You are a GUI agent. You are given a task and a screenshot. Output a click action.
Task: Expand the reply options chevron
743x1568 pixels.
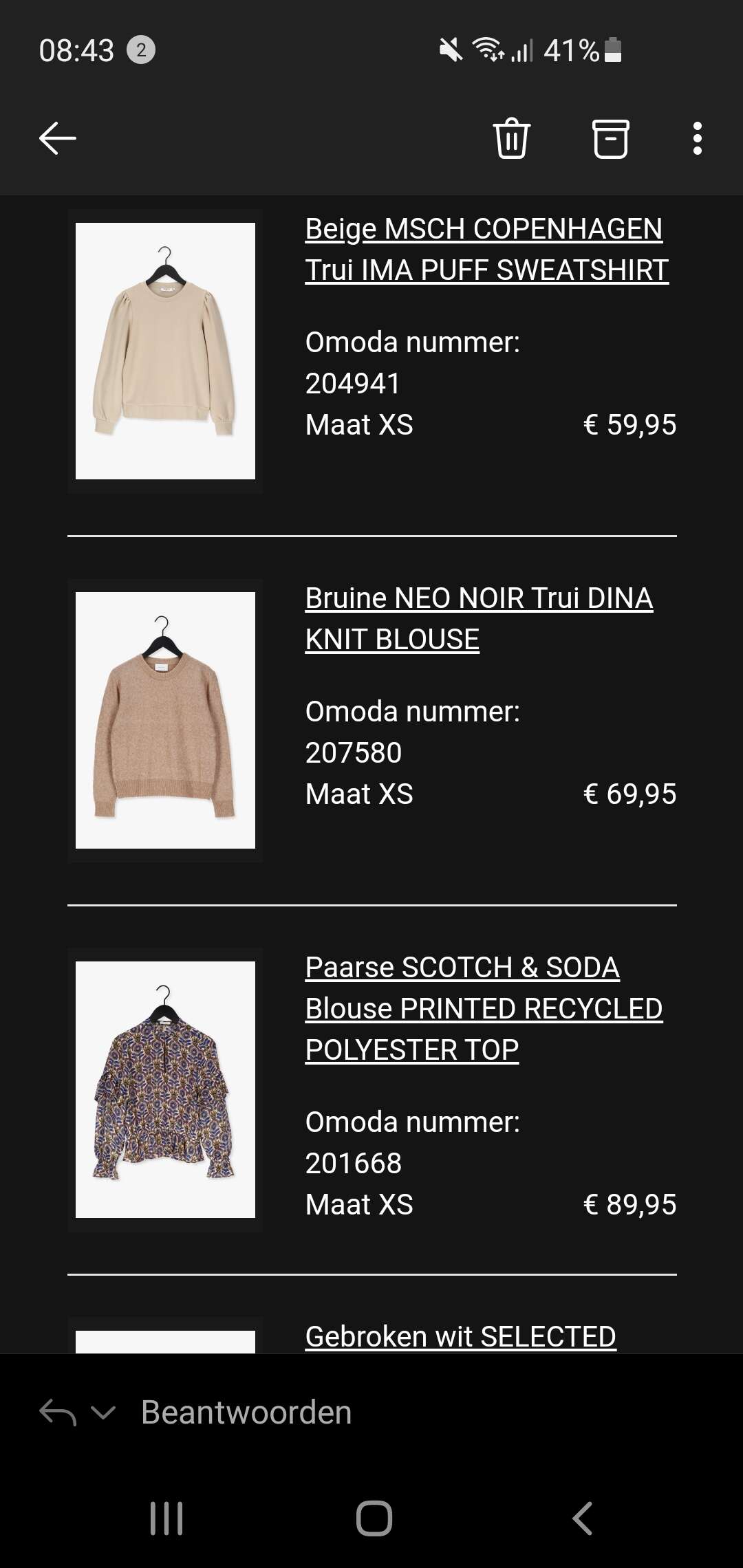point(103,1413)
